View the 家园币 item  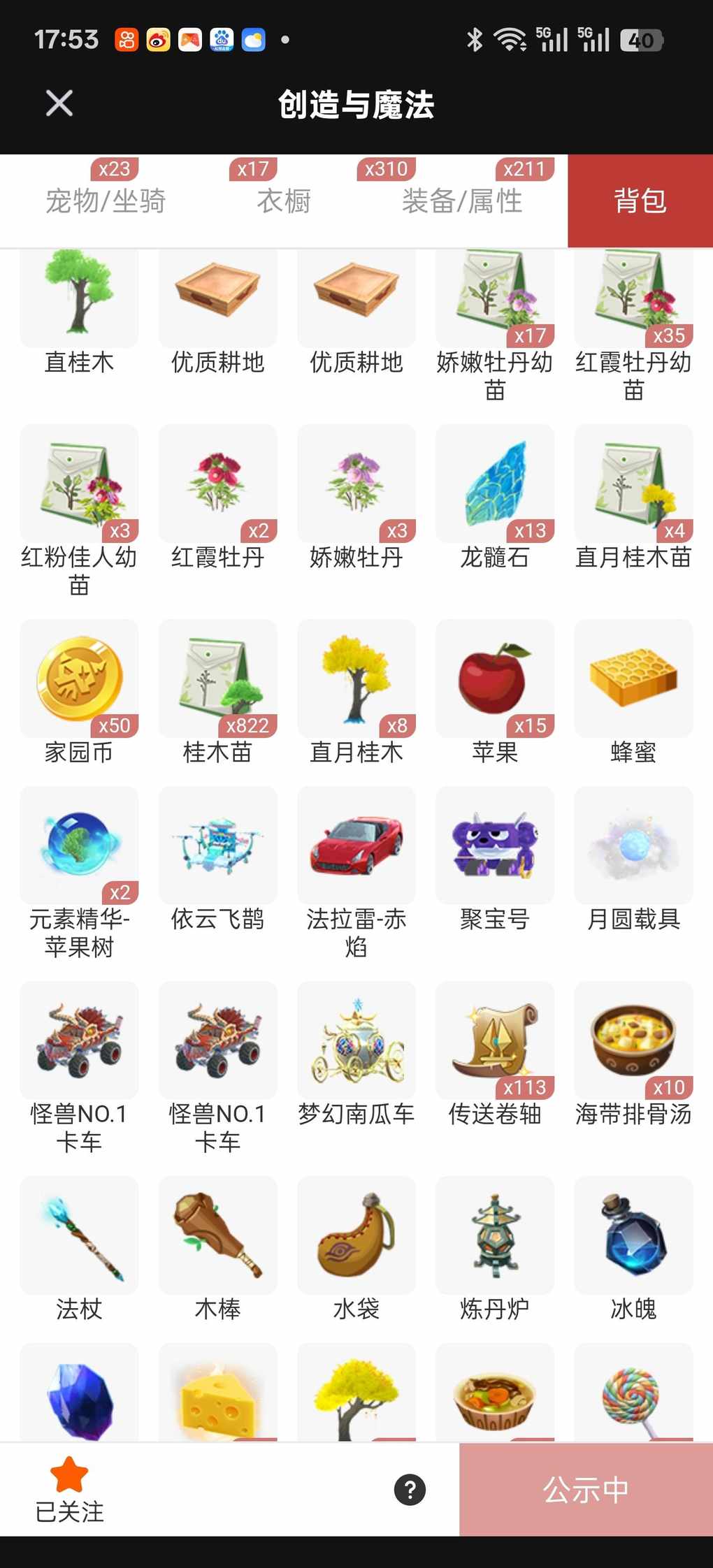pyautogui.click(x=79, y=678)
